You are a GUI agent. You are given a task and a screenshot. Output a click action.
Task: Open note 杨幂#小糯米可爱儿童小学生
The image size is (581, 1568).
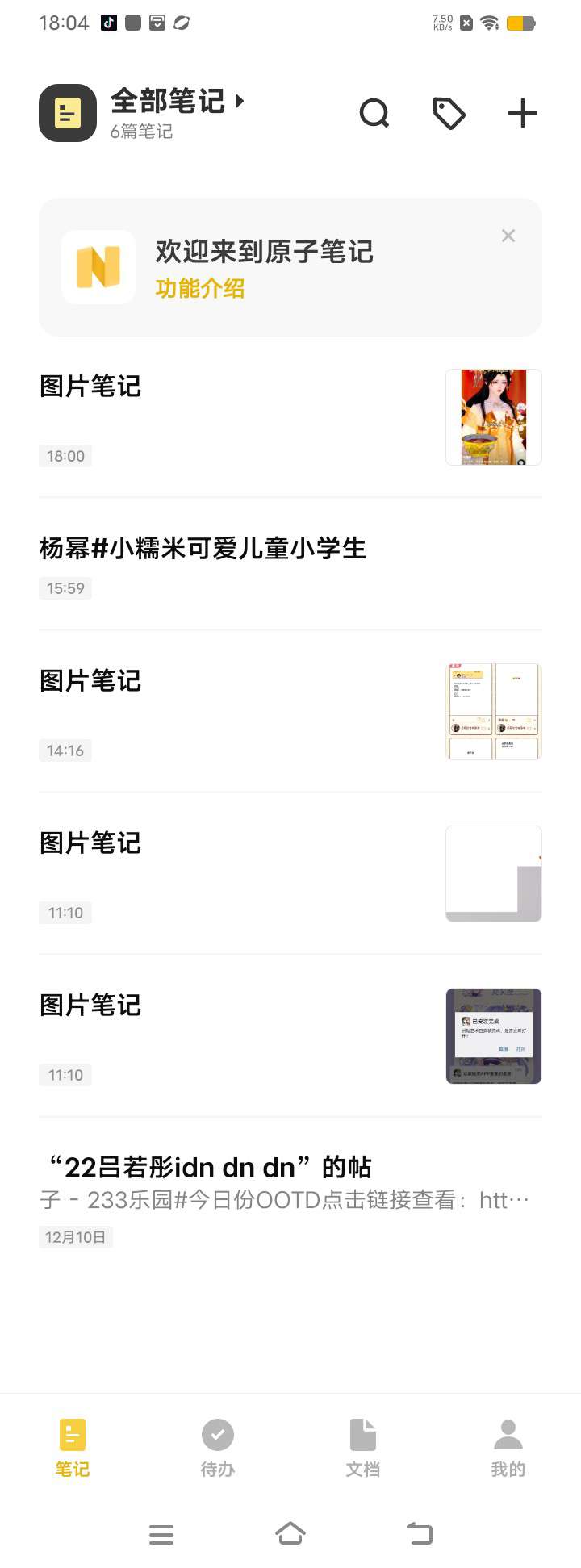click(203, 550)
